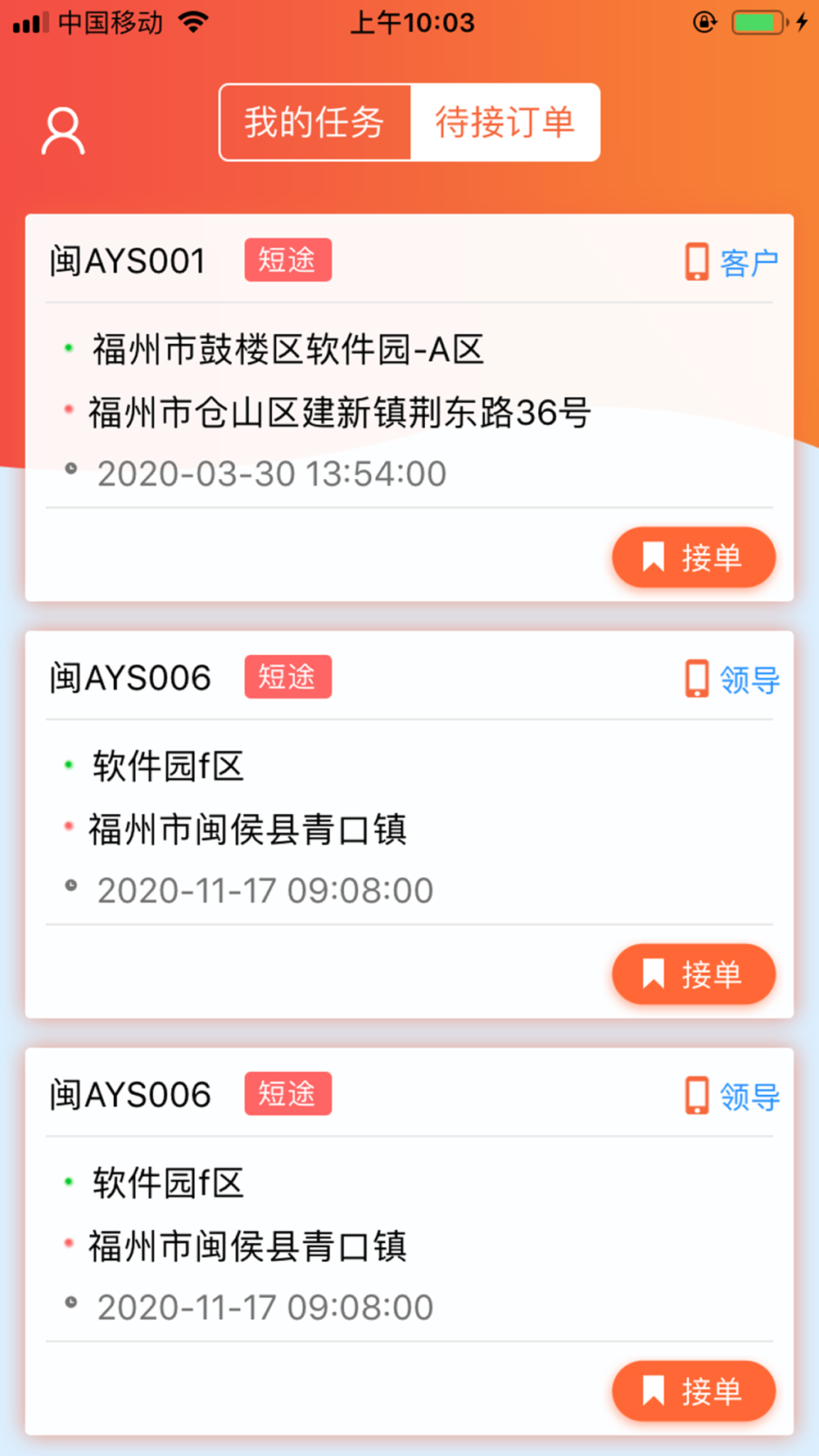The height and width of the screenshot is (1456, 819).
Task: Open the 闽AYS001 order card
Action: 328,409
